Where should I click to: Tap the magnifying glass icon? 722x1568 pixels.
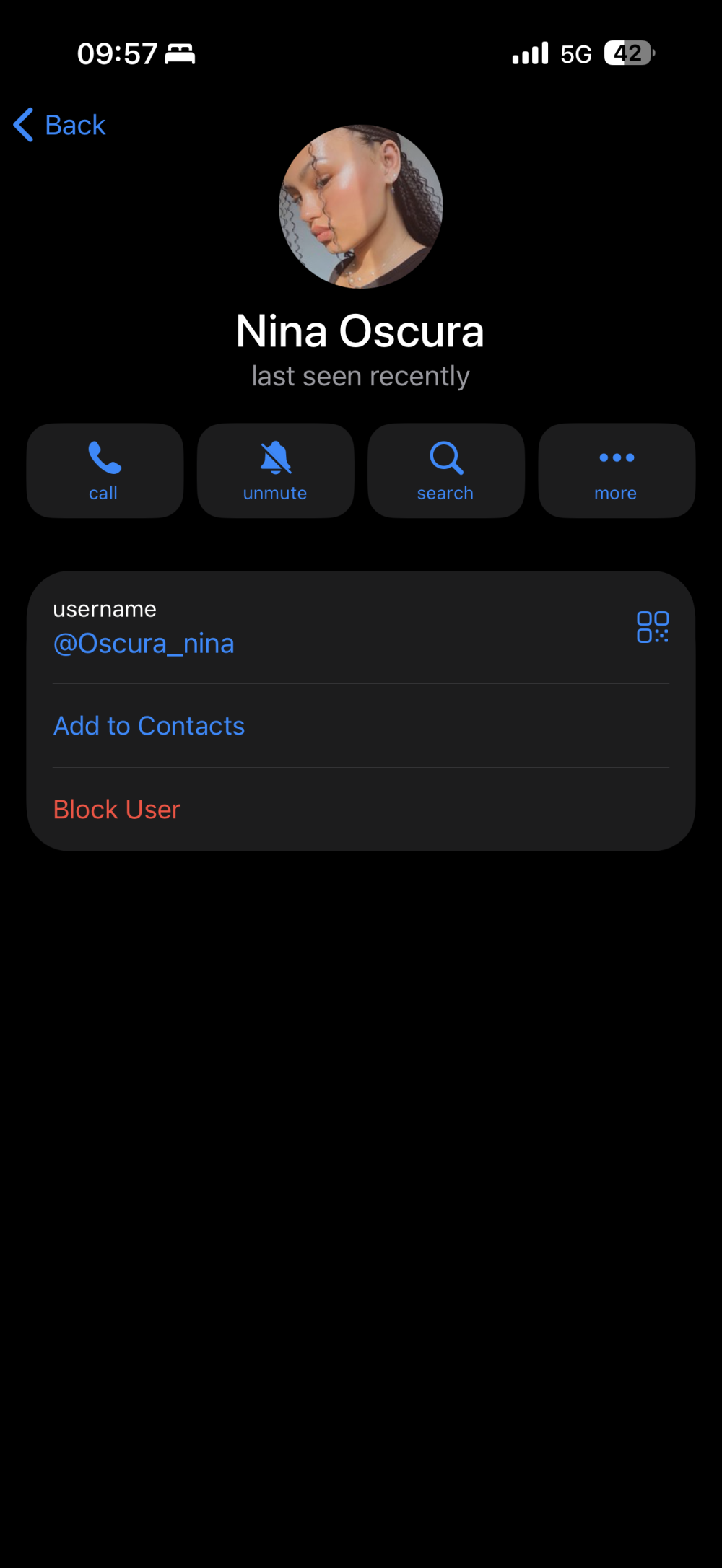(445, 457)
